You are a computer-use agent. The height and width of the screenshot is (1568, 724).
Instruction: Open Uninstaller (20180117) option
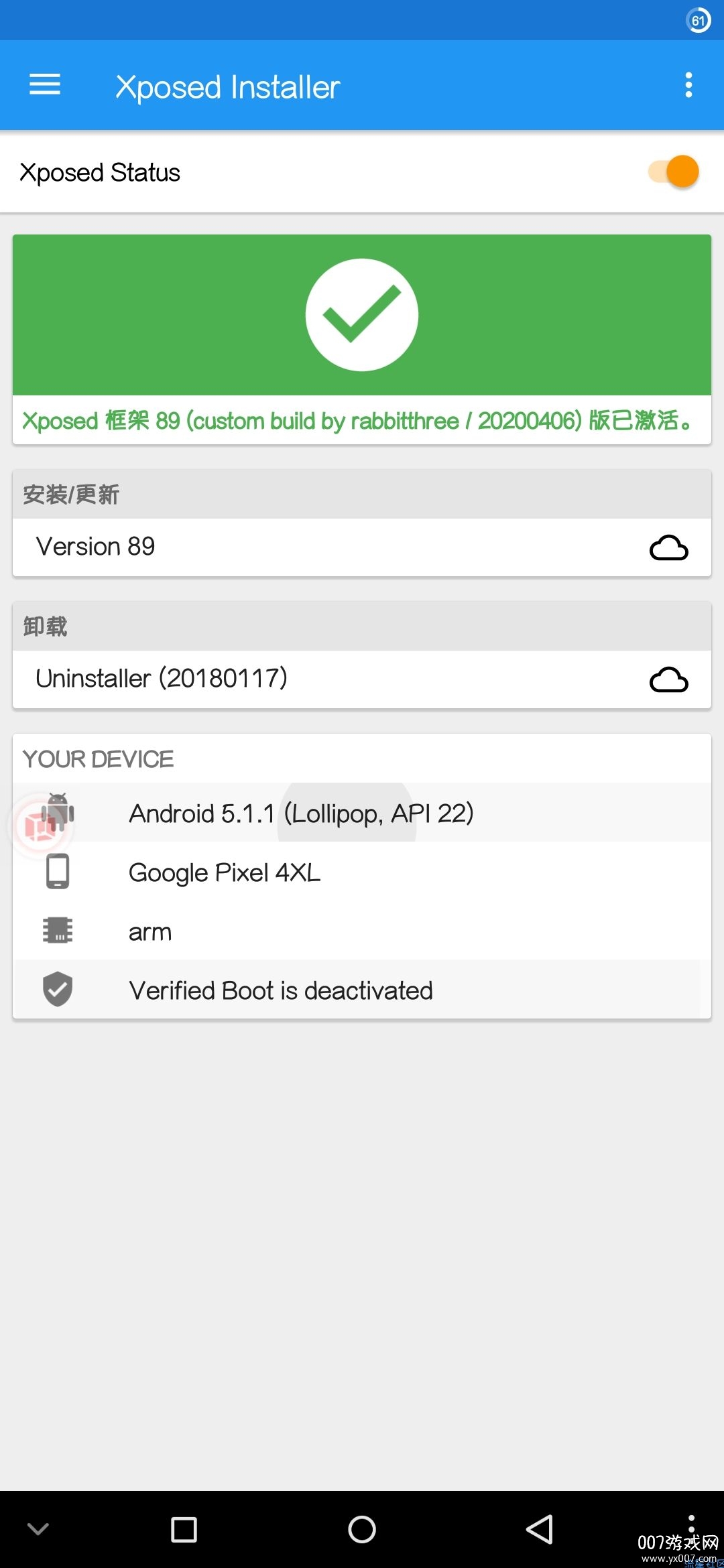tap(362, 679)
